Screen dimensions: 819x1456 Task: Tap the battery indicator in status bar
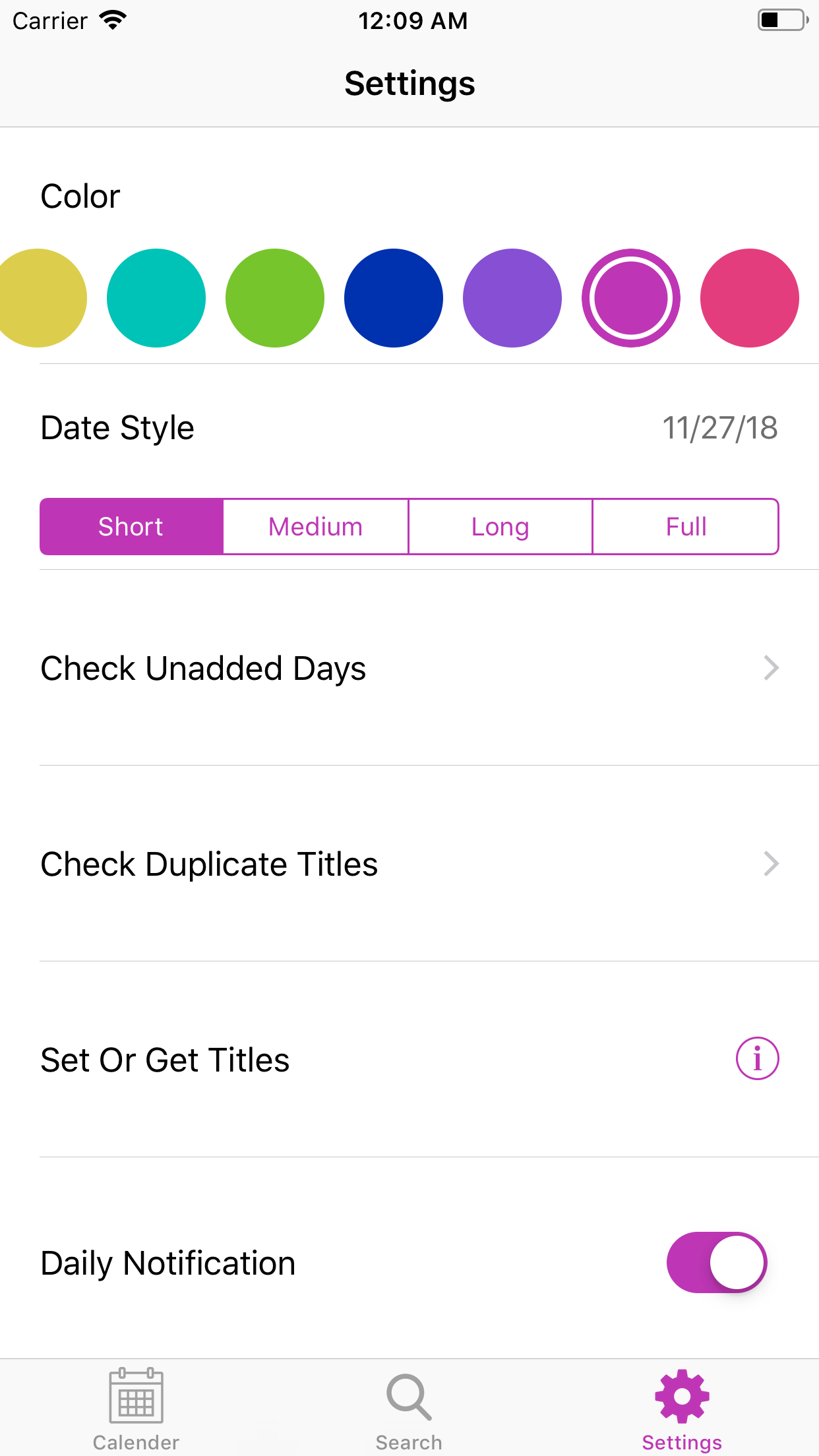coord(781,20)
